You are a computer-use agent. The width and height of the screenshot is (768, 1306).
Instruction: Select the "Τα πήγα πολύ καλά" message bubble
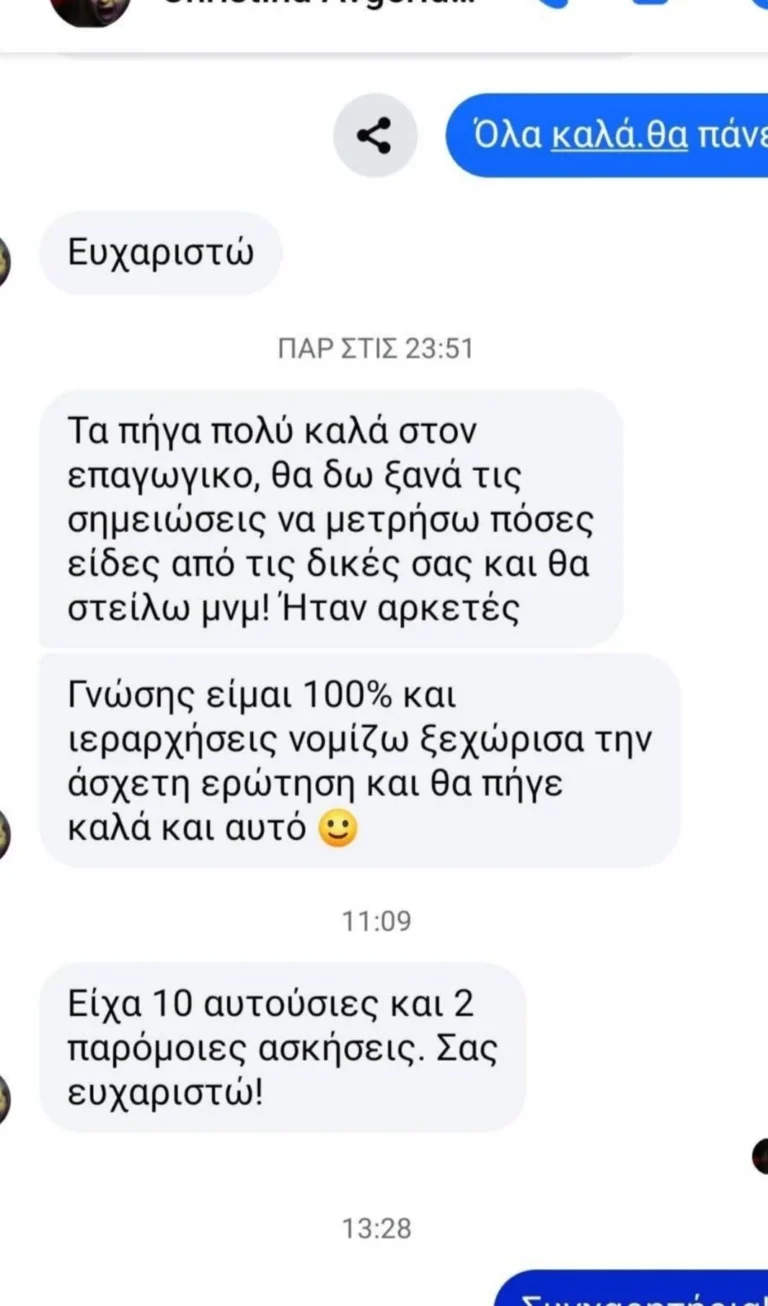[x=330, y=517]
